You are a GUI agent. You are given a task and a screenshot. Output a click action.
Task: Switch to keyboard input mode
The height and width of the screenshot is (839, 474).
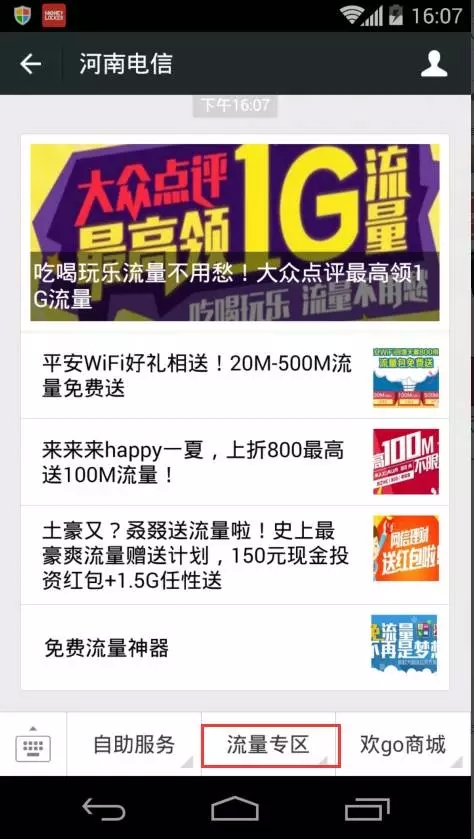point(33,744)
